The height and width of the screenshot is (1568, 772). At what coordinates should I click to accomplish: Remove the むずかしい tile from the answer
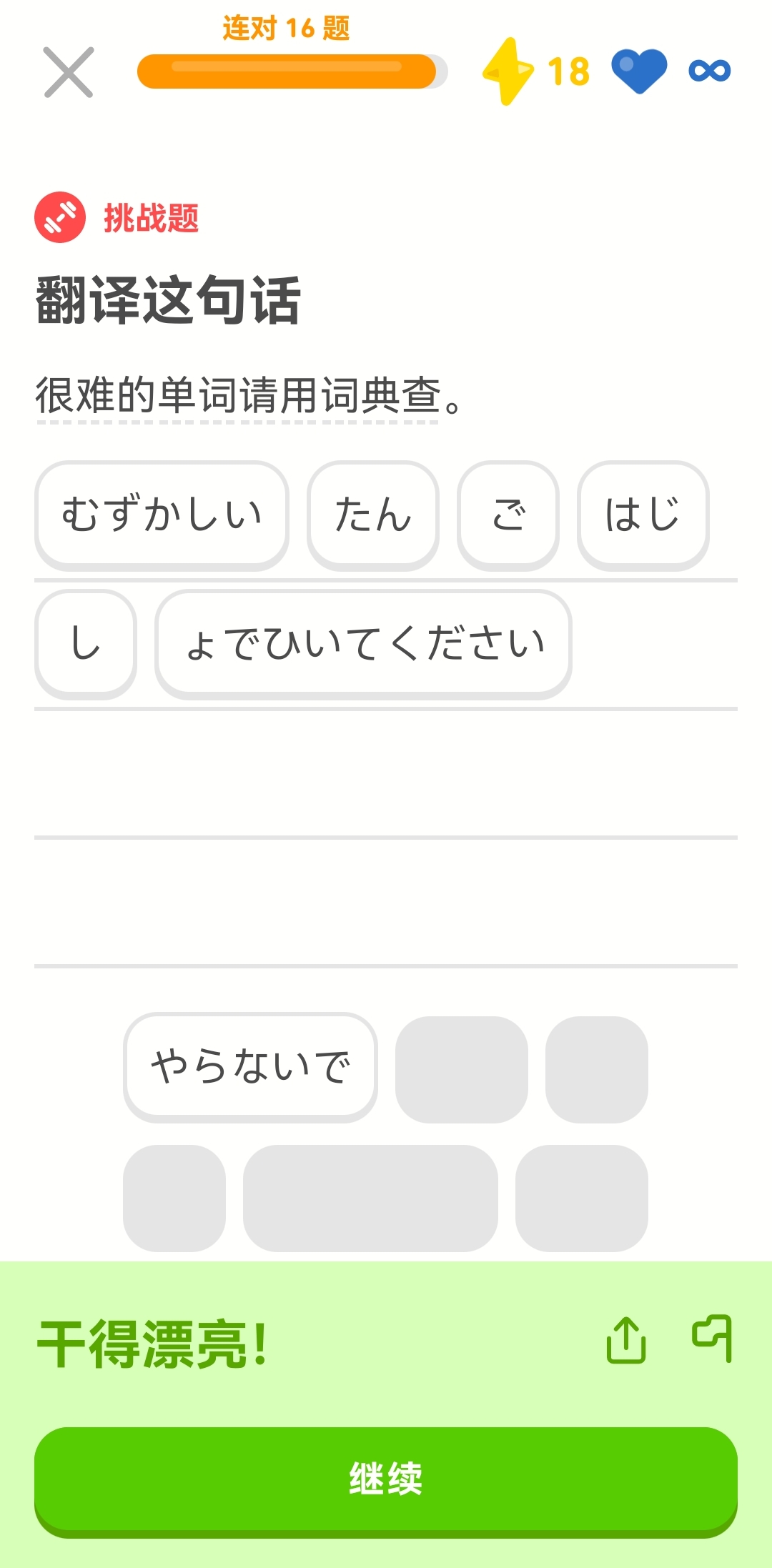tap(162, 515)
